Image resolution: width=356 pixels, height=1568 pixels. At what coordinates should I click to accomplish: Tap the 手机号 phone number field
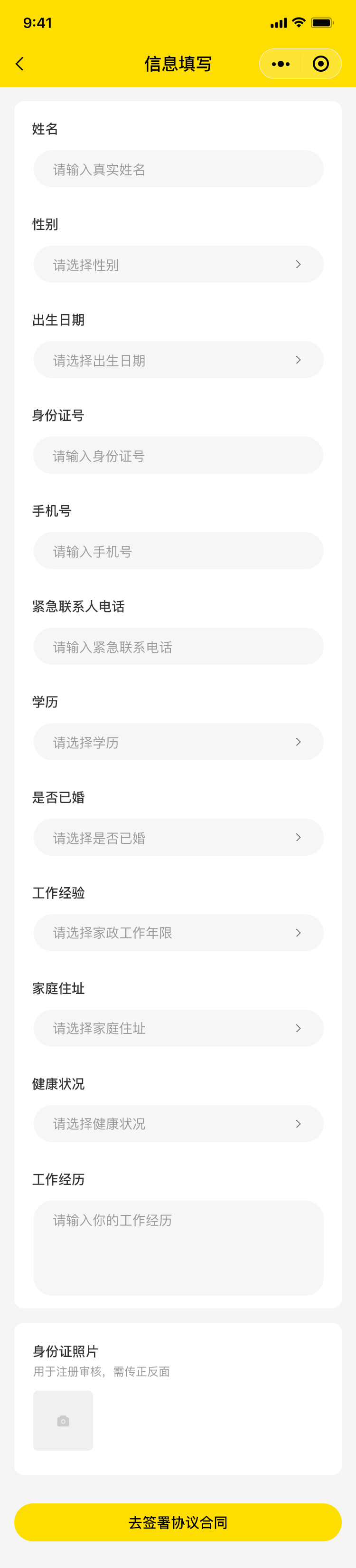(178, 551)
